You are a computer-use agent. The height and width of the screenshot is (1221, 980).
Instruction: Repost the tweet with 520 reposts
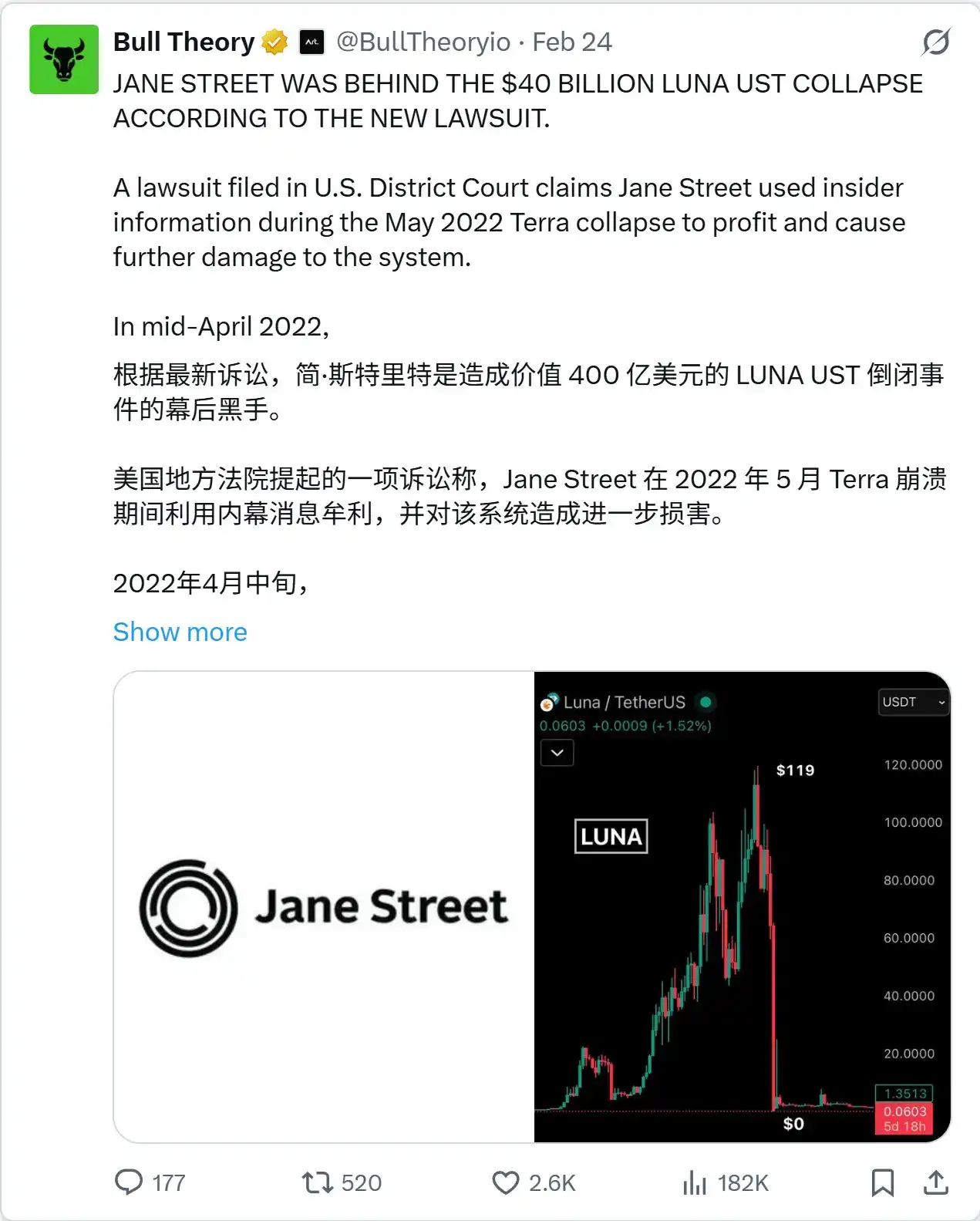click(x=317, y=1182)
